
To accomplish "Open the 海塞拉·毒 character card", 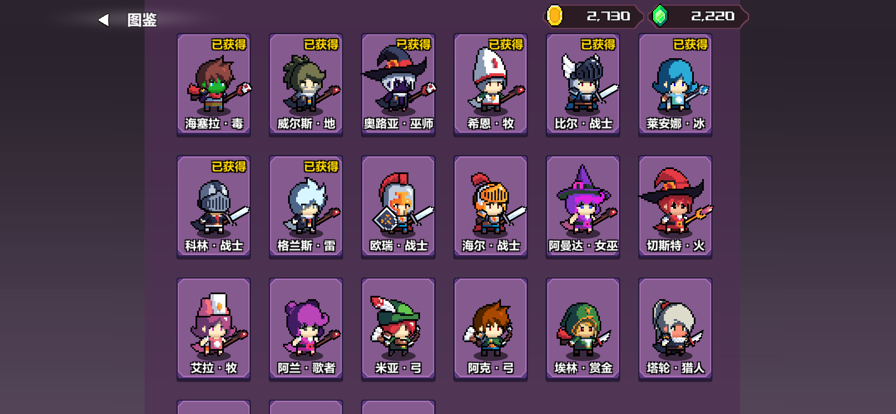I will [x=214, y=85].
